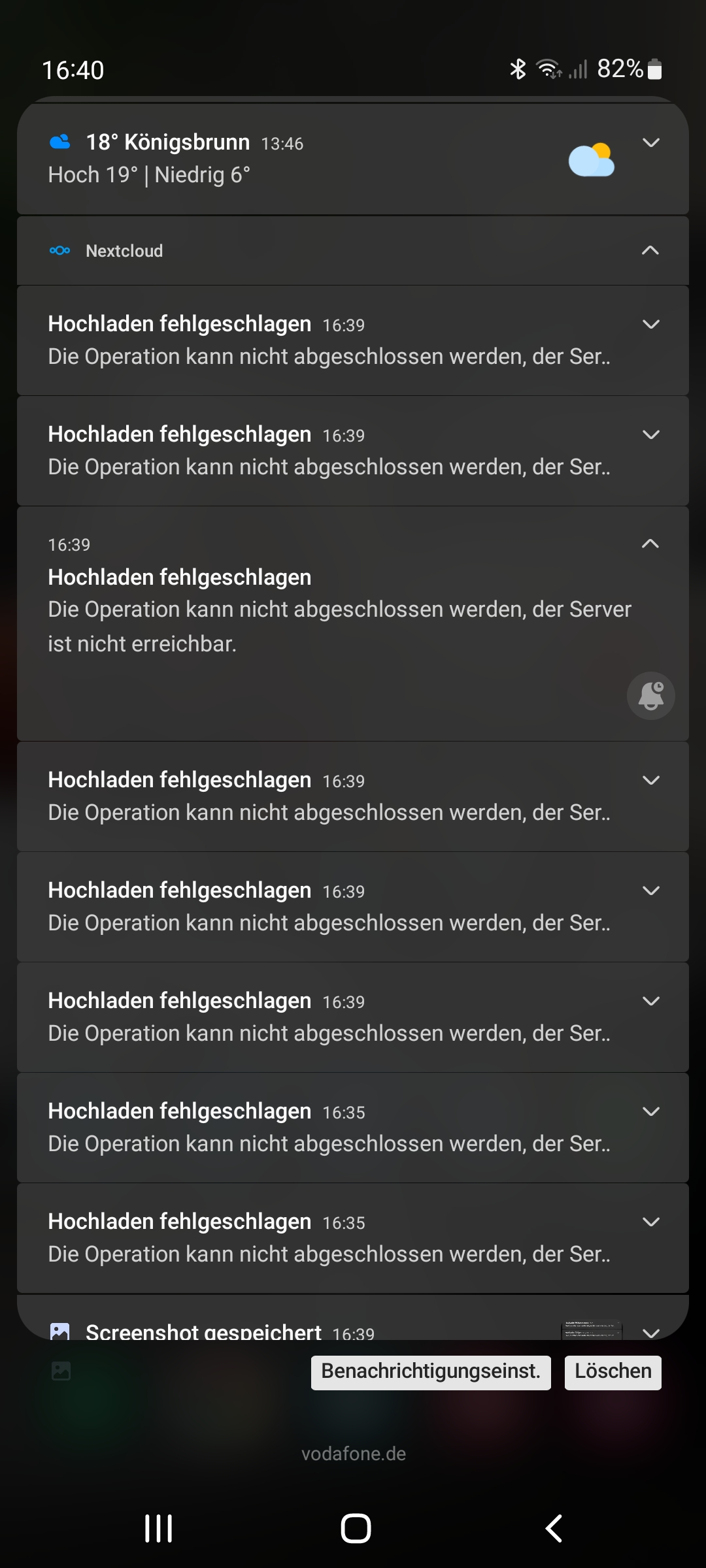Tap the weather cloud icon next to Königsbrunn
706x1568 pixels.
point(59,142)
